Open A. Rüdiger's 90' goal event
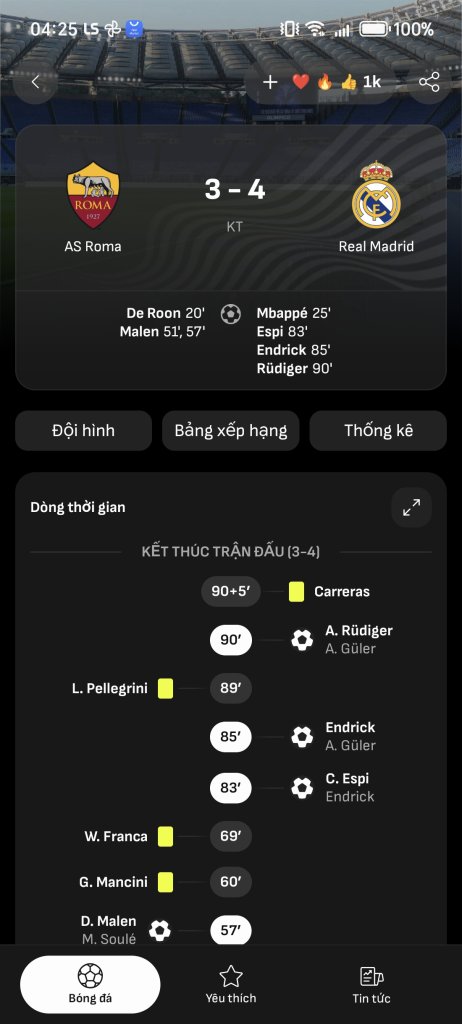The height and width of the screenshot is (1024, 462). (x=302, y=639)
